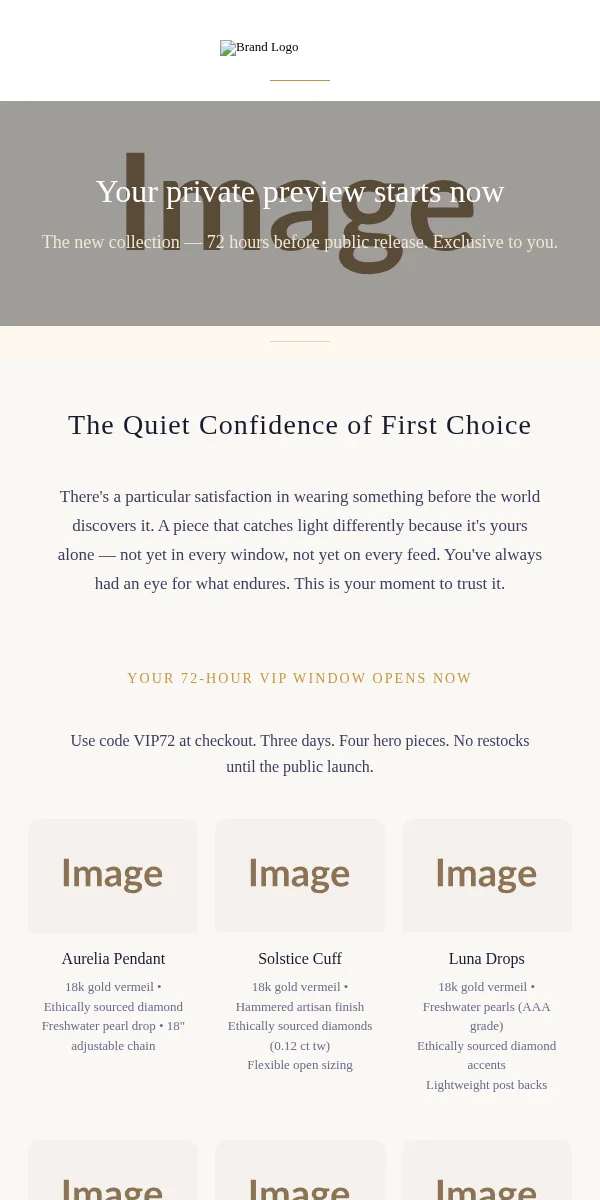Open the Luna Drops product image
The image size is (600, 1200).
pyautogui.click(x=487, y=876)
